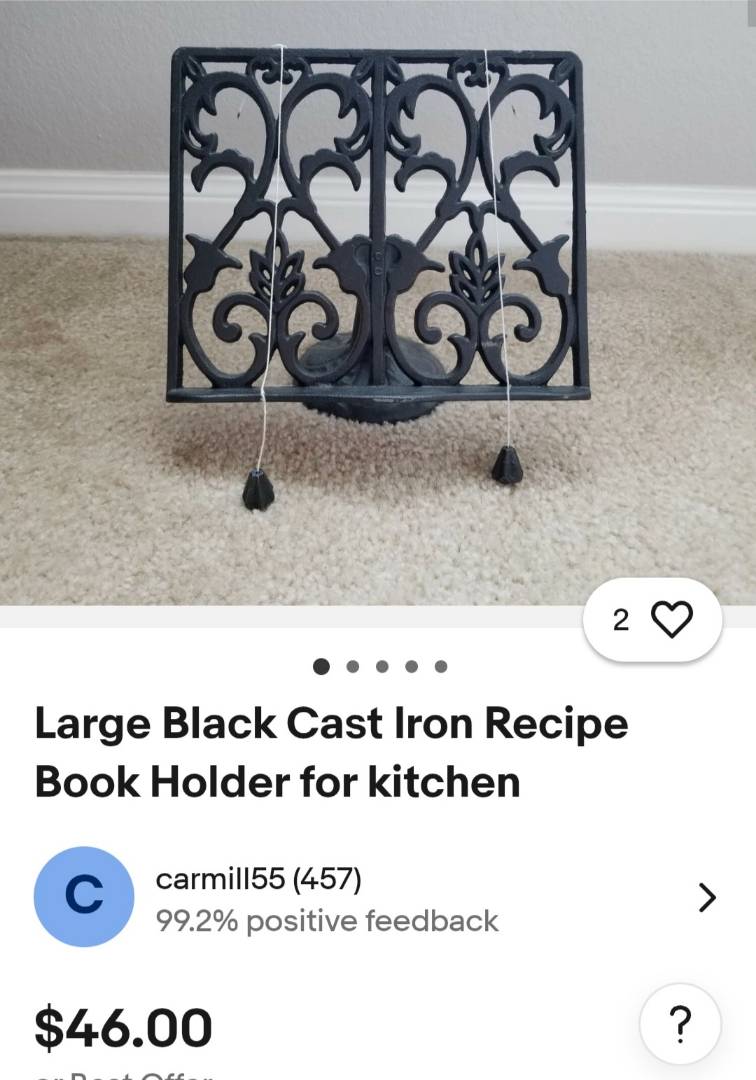Open seller carmill55's profile
This screenshot has width=756, height=1080.
(x=258, y=880)
